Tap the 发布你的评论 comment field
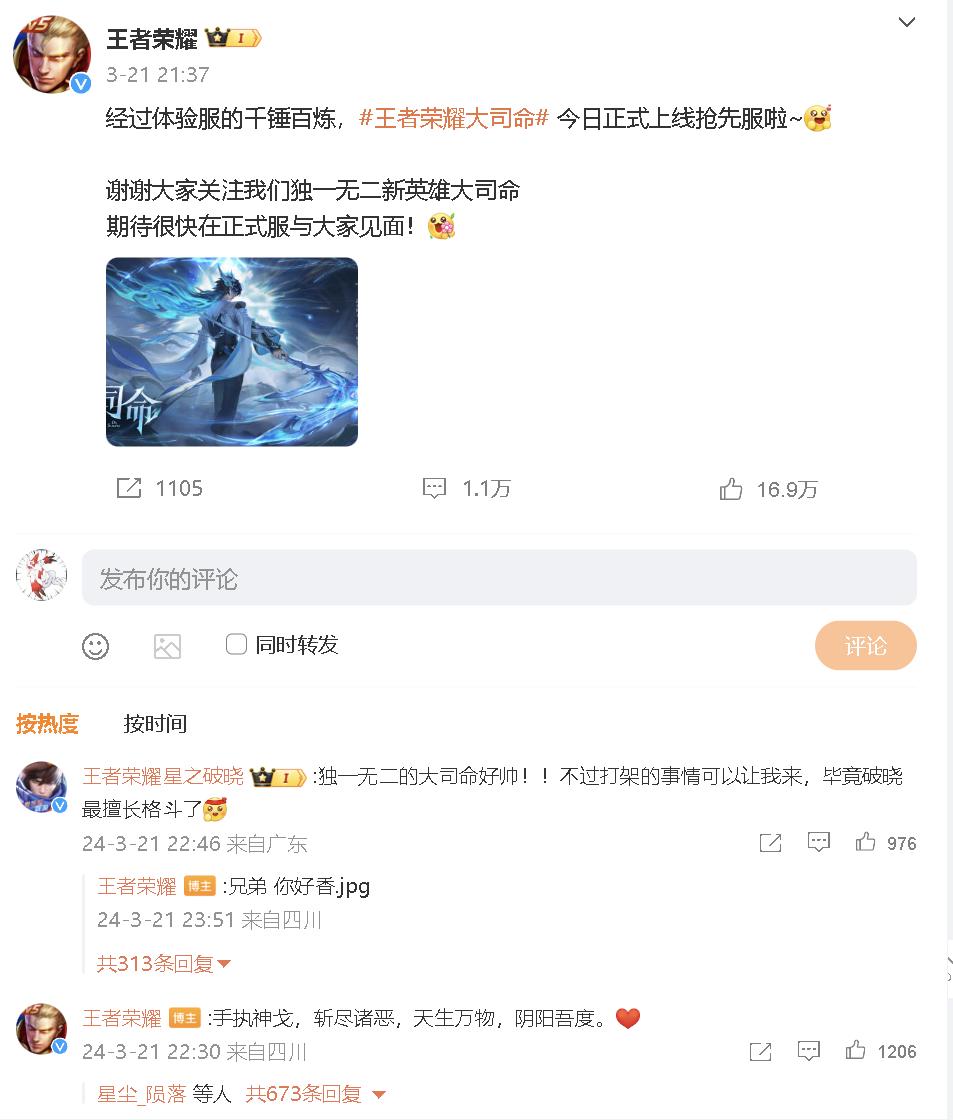Screen dimensions: 953x1120 [499, 578]
